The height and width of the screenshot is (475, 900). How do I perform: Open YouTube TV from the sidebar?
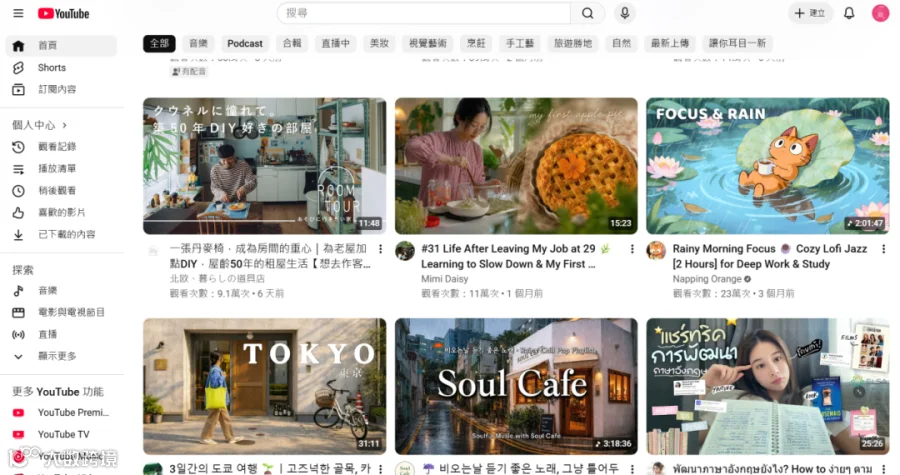[61, 434]
